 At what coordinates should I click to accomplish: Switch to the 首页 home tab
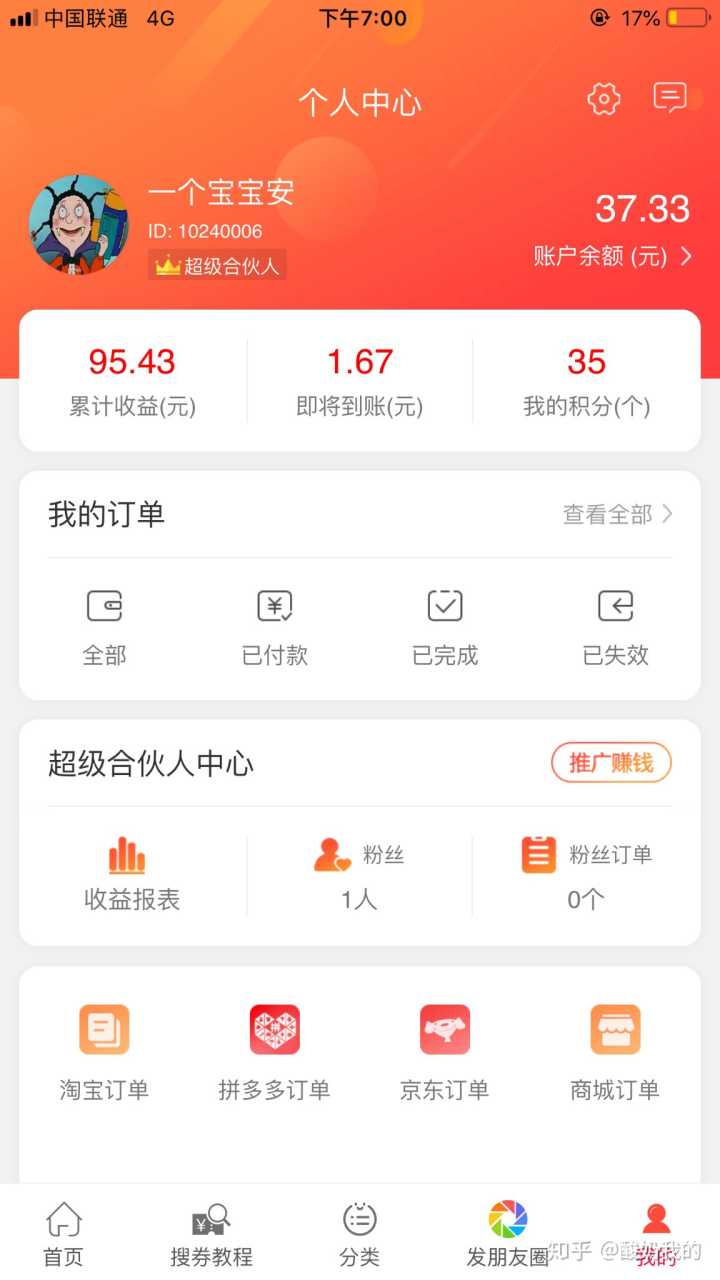(63, 1234)
